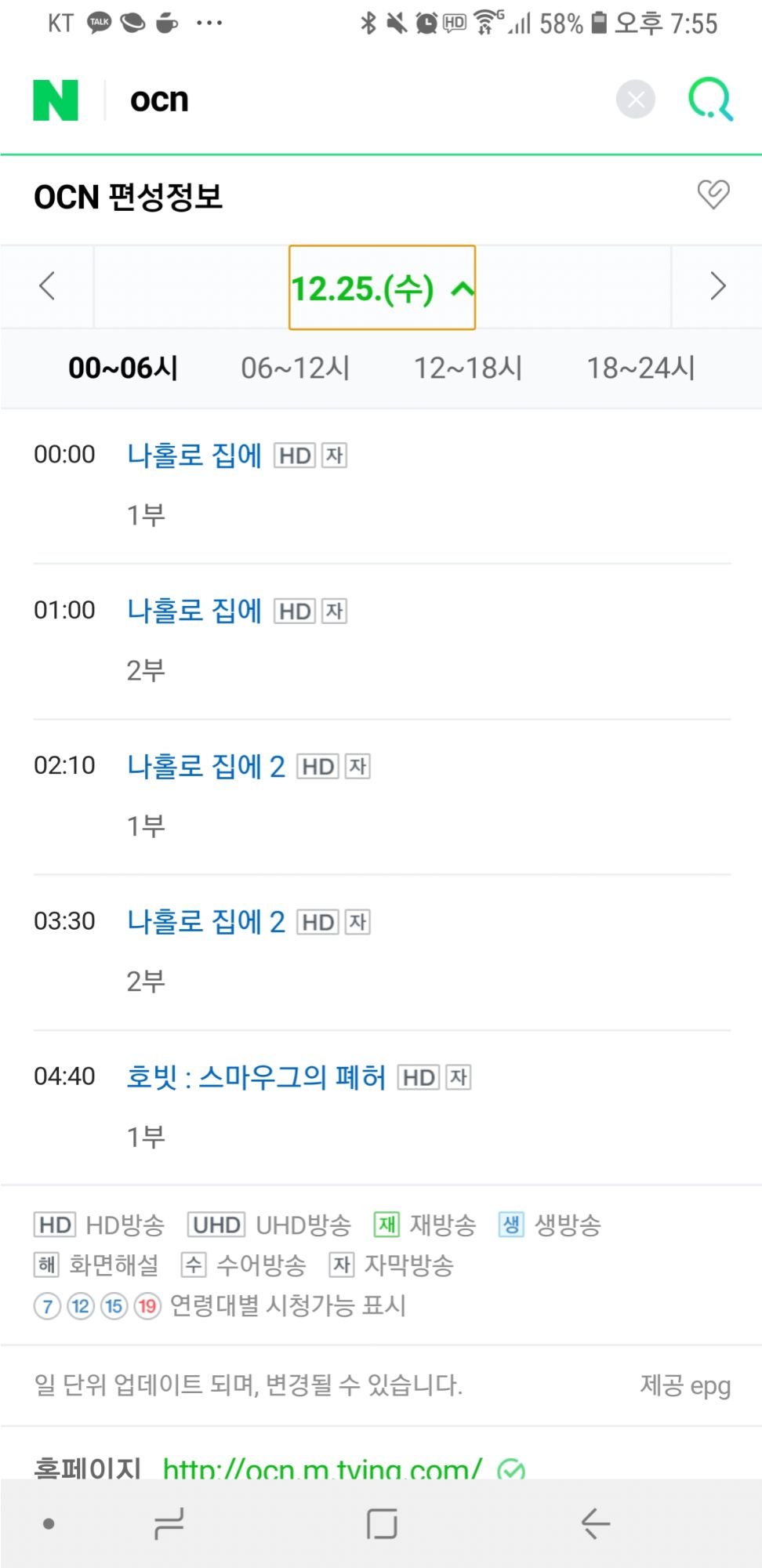762x1568 pixels.
Task: Open 호빗 : 스마우그의 폐허 at 04:40
Action: coord(256,1077)
